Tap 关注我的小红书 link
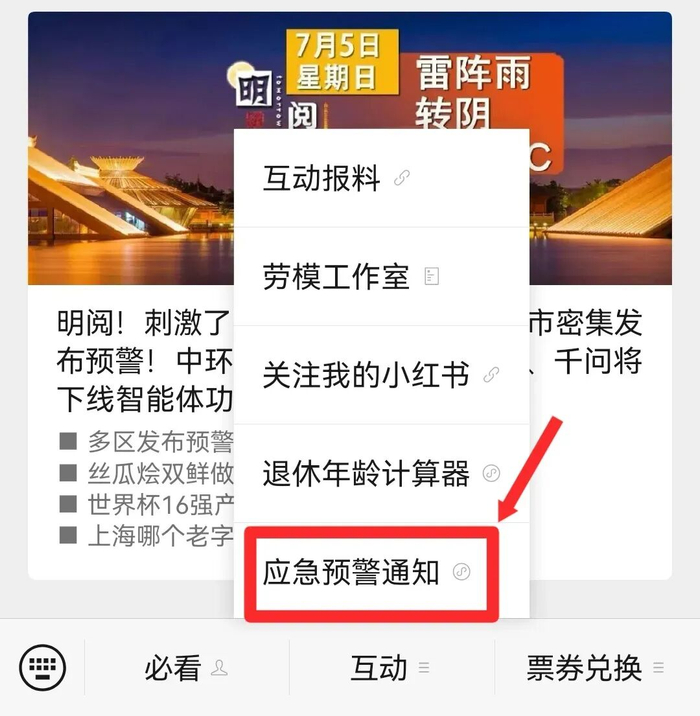The height and width of the screenshot is (716, 700). tap(382, 374)
